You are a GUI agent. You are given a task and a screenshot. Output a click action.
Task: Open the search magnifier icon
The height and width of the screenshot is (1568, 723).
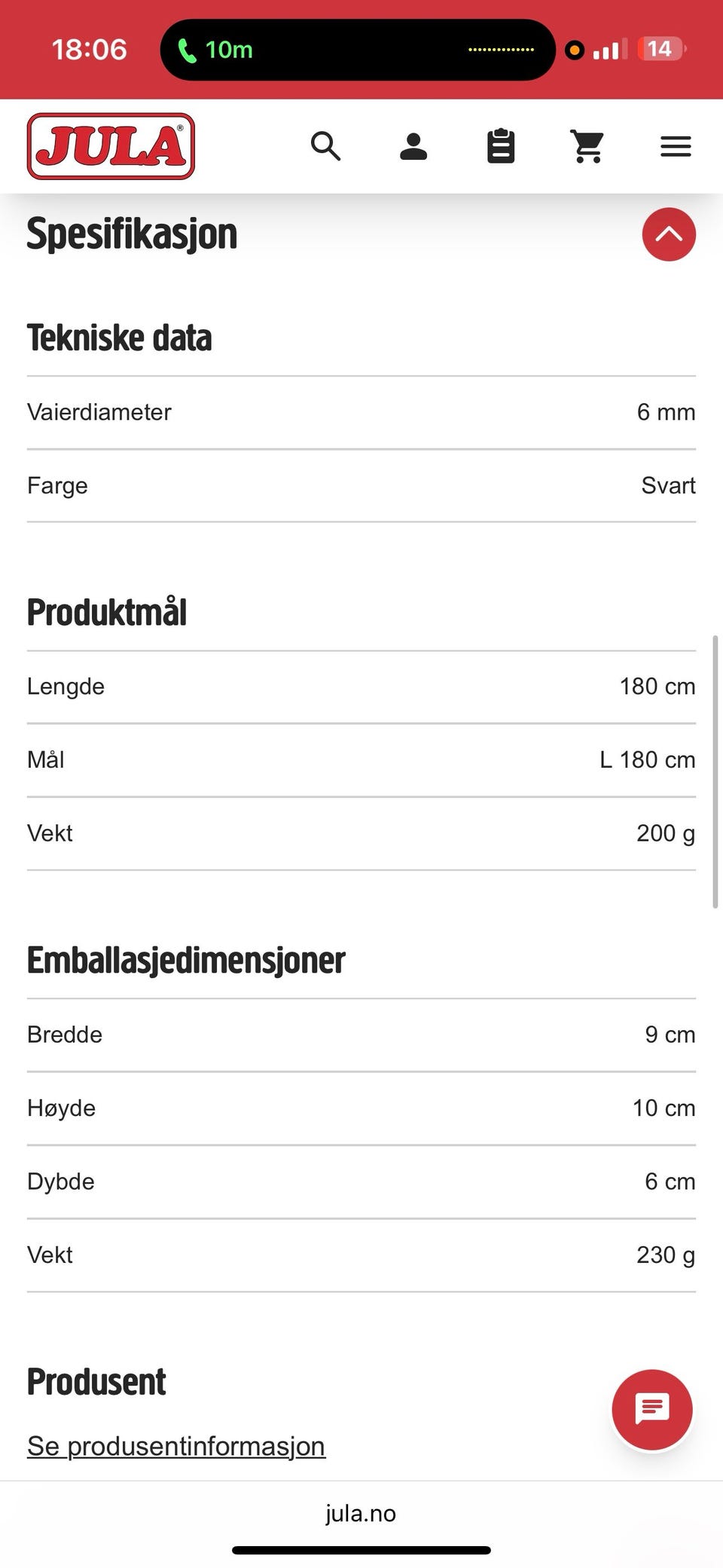pyautogui.click(x=325, y=146)
